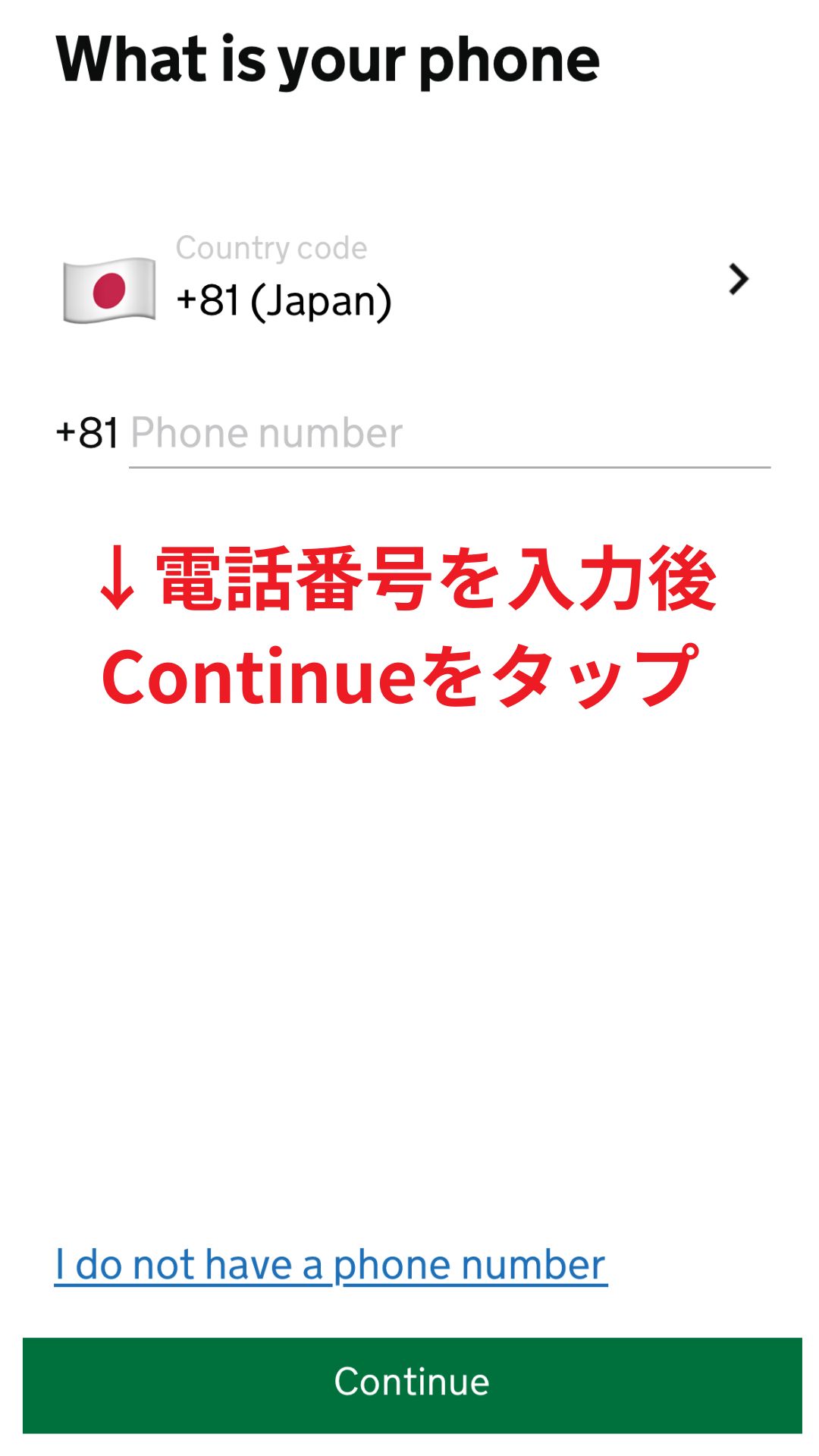This screenshot has width=819, height=1456.
Task: Tap the I do not have a phone number link
Action: click(x=331, y=1265)
